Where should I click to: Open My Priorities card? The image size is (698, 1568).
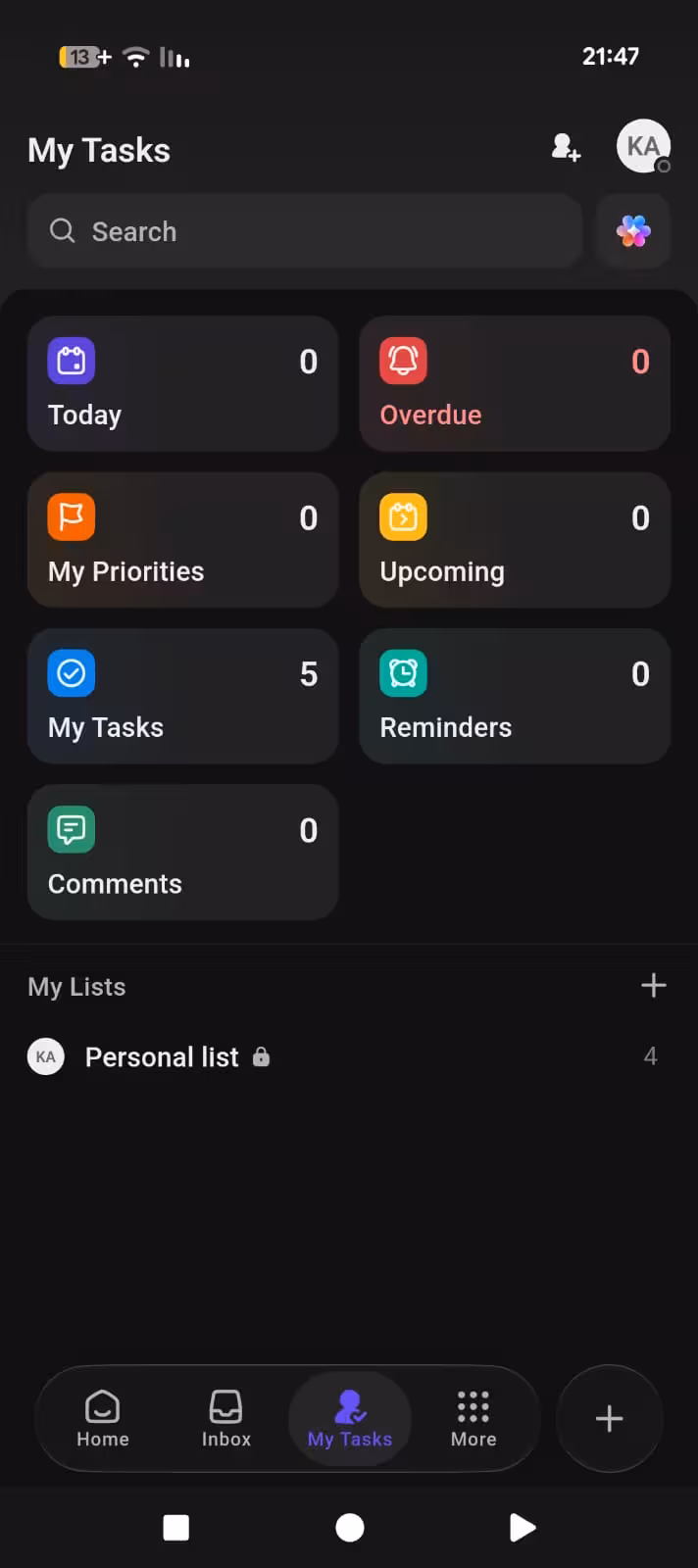182,540
